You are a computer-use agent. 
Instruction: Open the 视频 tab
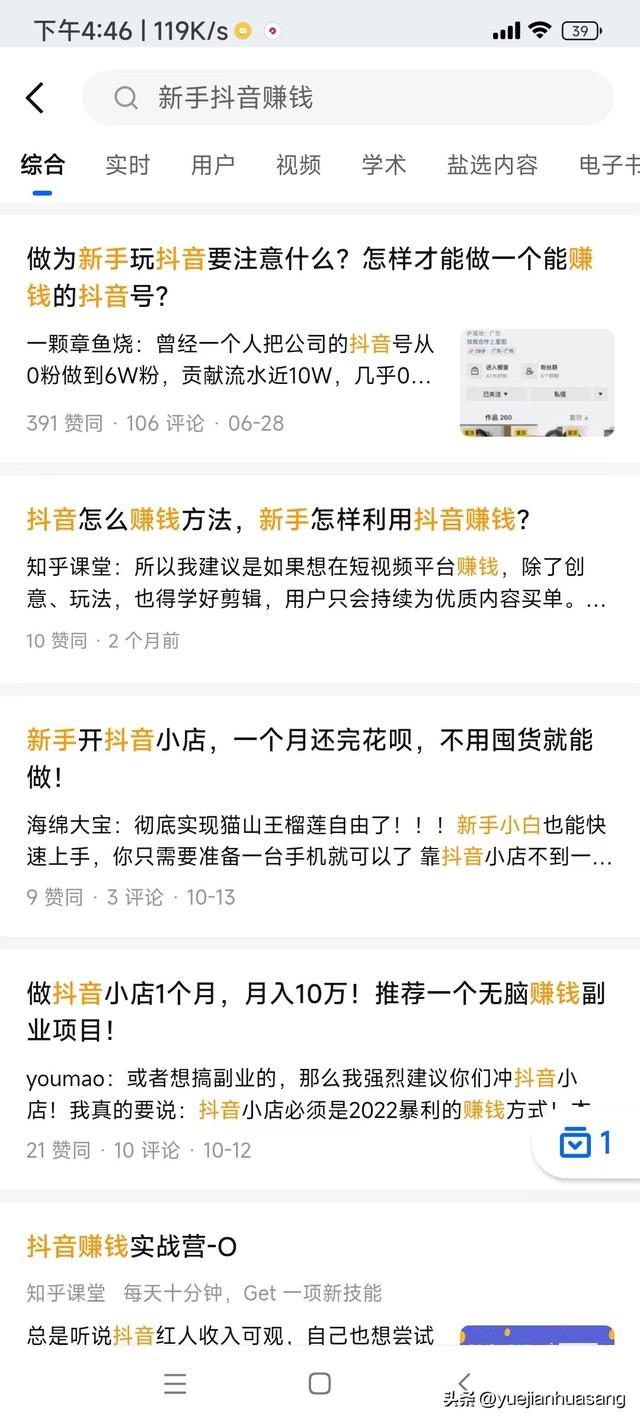coord(298,165)
